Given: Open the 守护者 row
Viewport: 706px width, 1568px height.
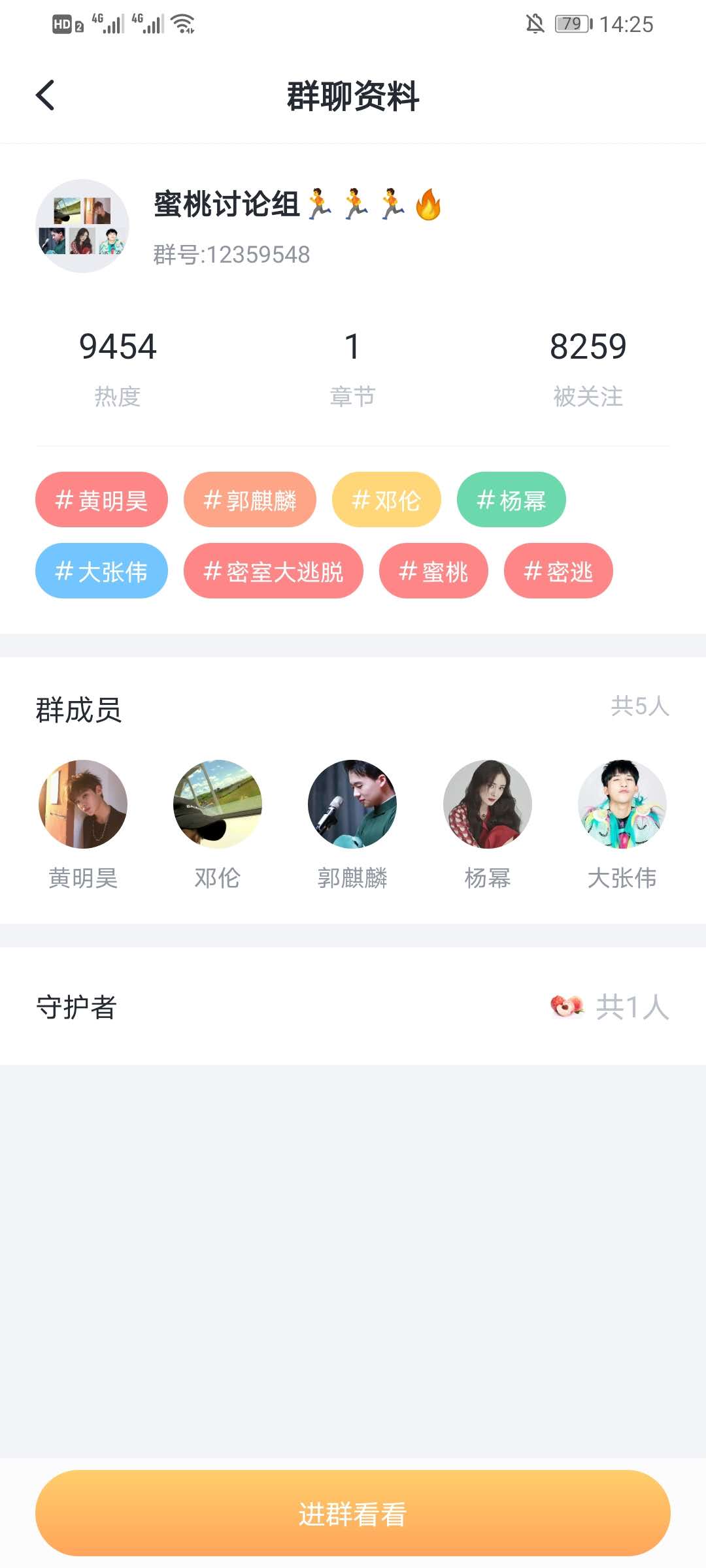Looking at the screenshot, I should 353,1007.
